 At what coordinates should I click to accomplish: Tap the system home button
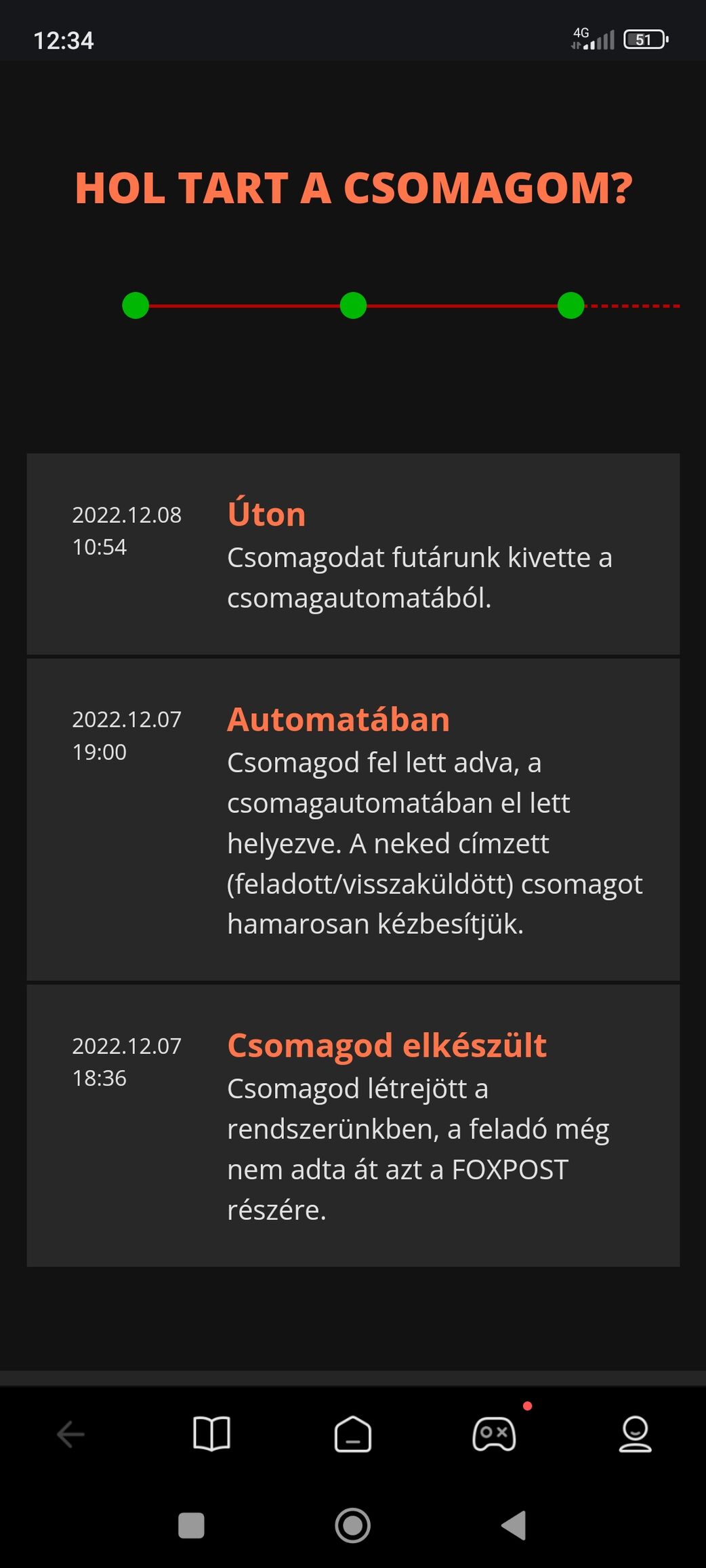(x=353, y=1526)
